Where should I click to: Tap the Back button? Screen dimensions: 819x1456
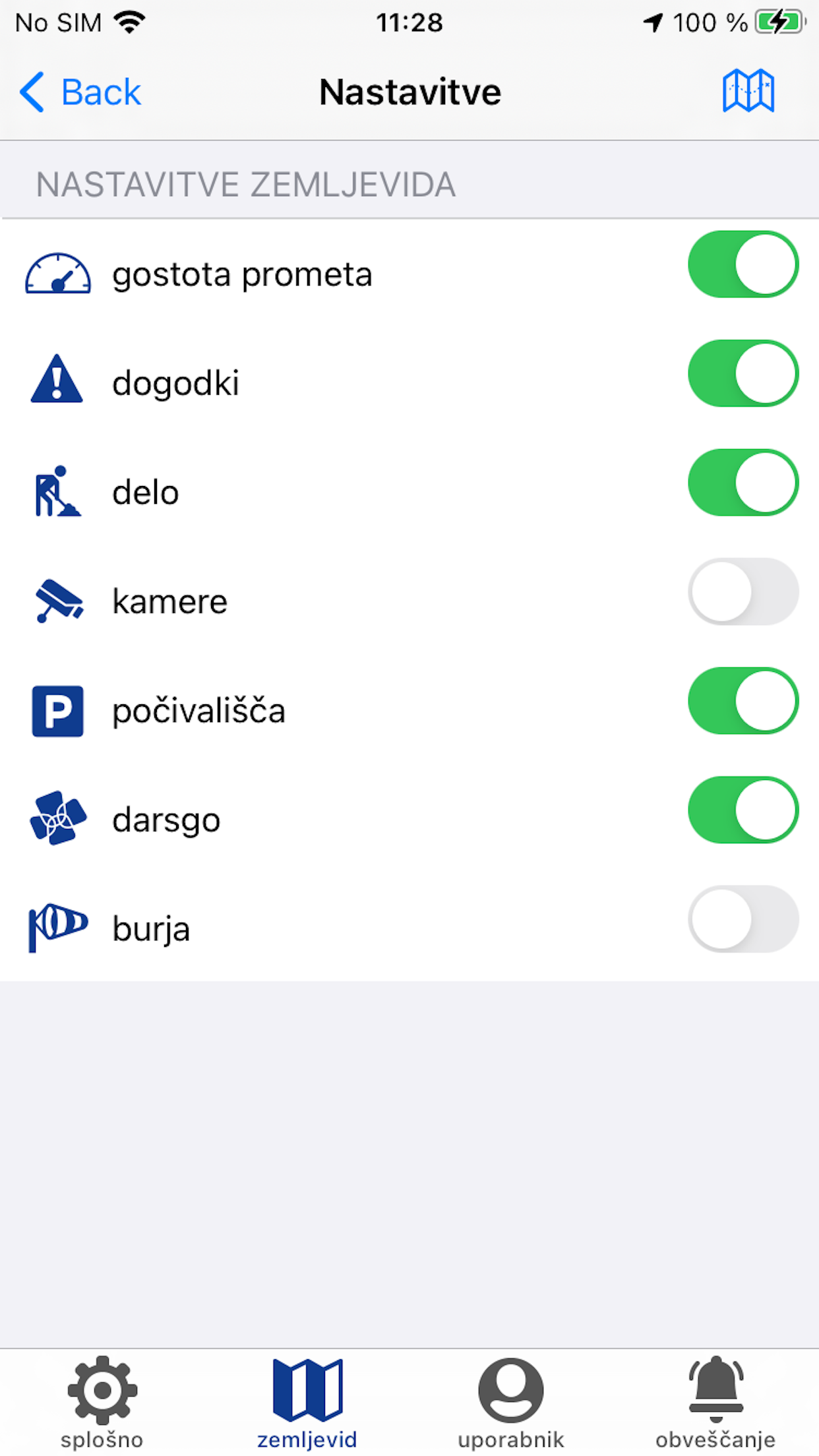[78, 91]
